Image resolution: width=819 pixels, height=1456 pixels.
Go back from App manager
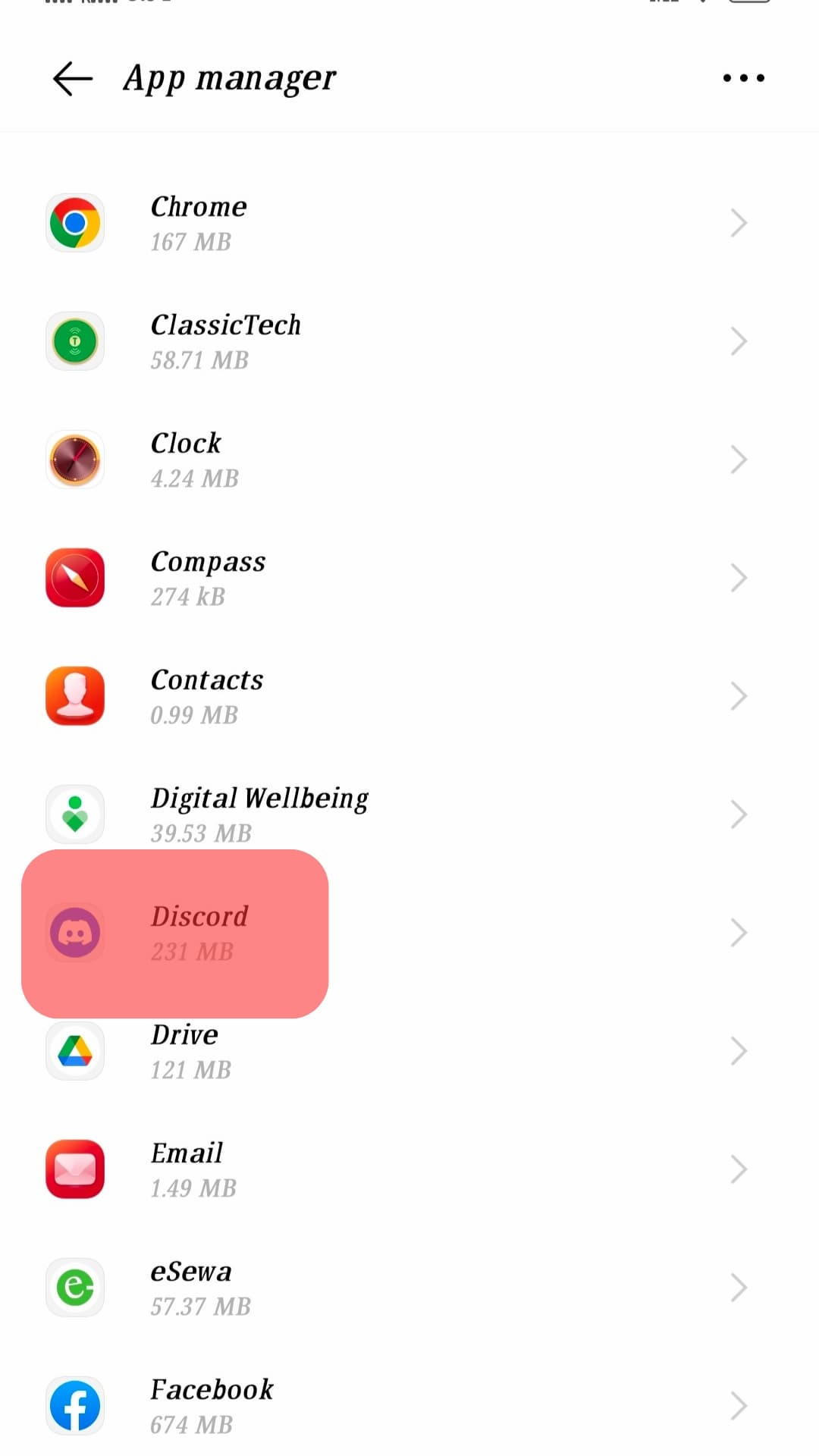tap(73, 79)
